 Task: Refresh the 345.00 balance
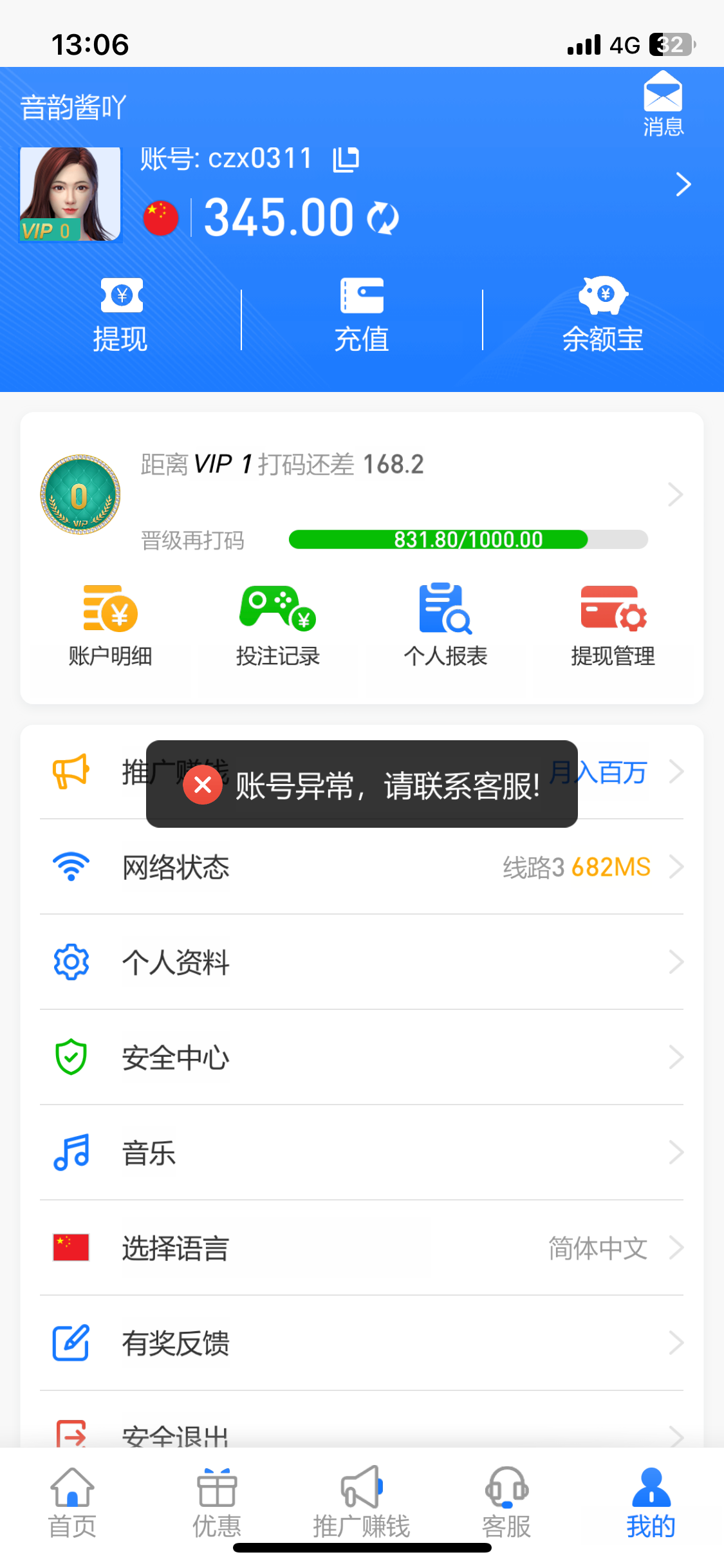click(383, 218)
